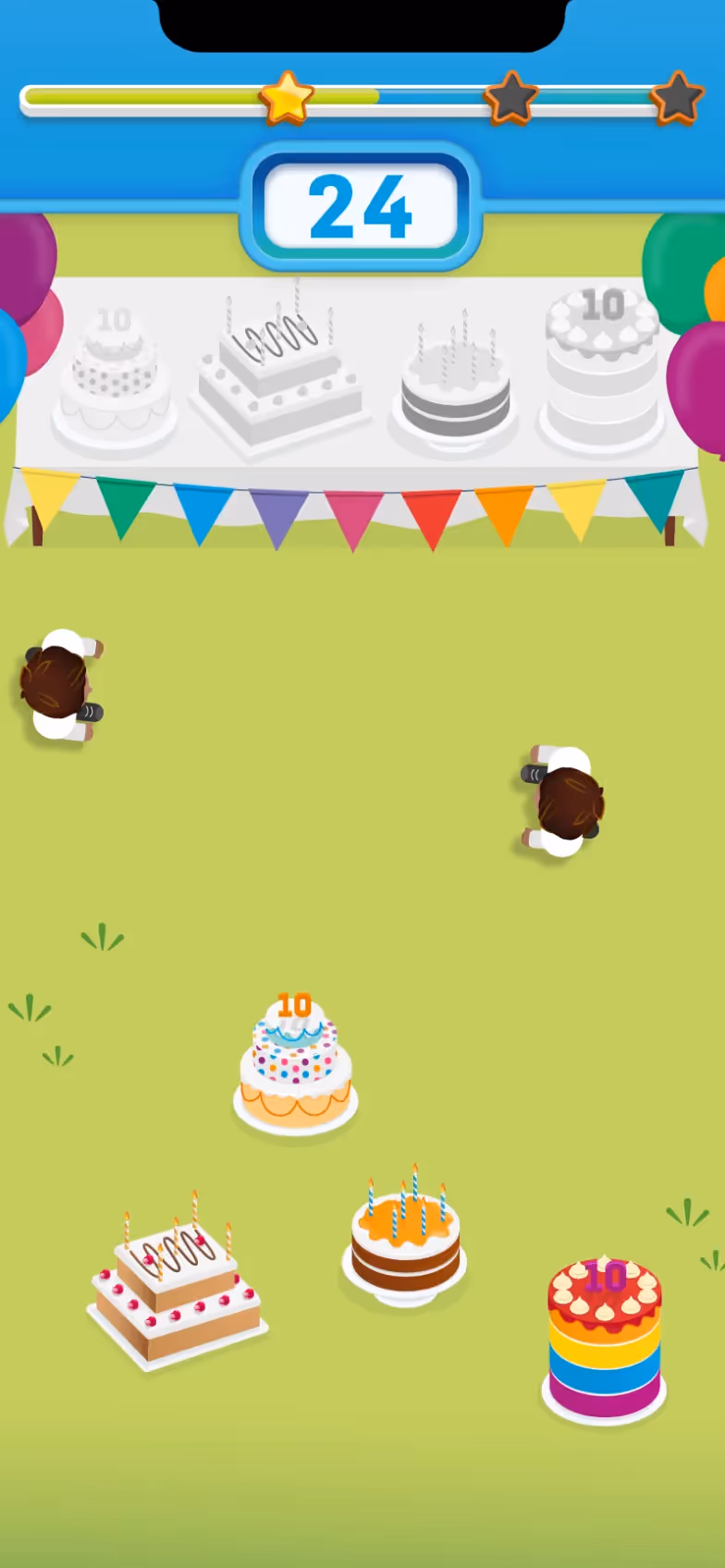Tap the orange-frosted chocolate cake with candles

click(x=405, y=1239)
